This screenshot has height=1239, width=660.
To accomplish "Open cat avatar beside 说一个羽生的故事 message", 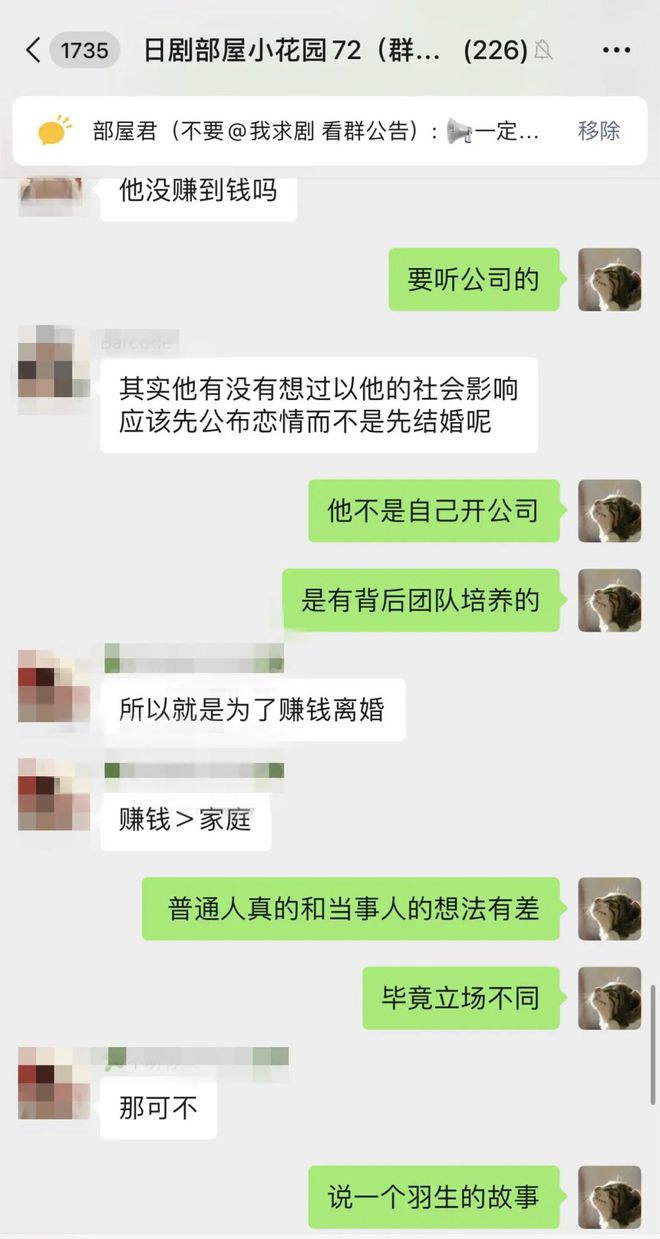I will point(610,1196).
